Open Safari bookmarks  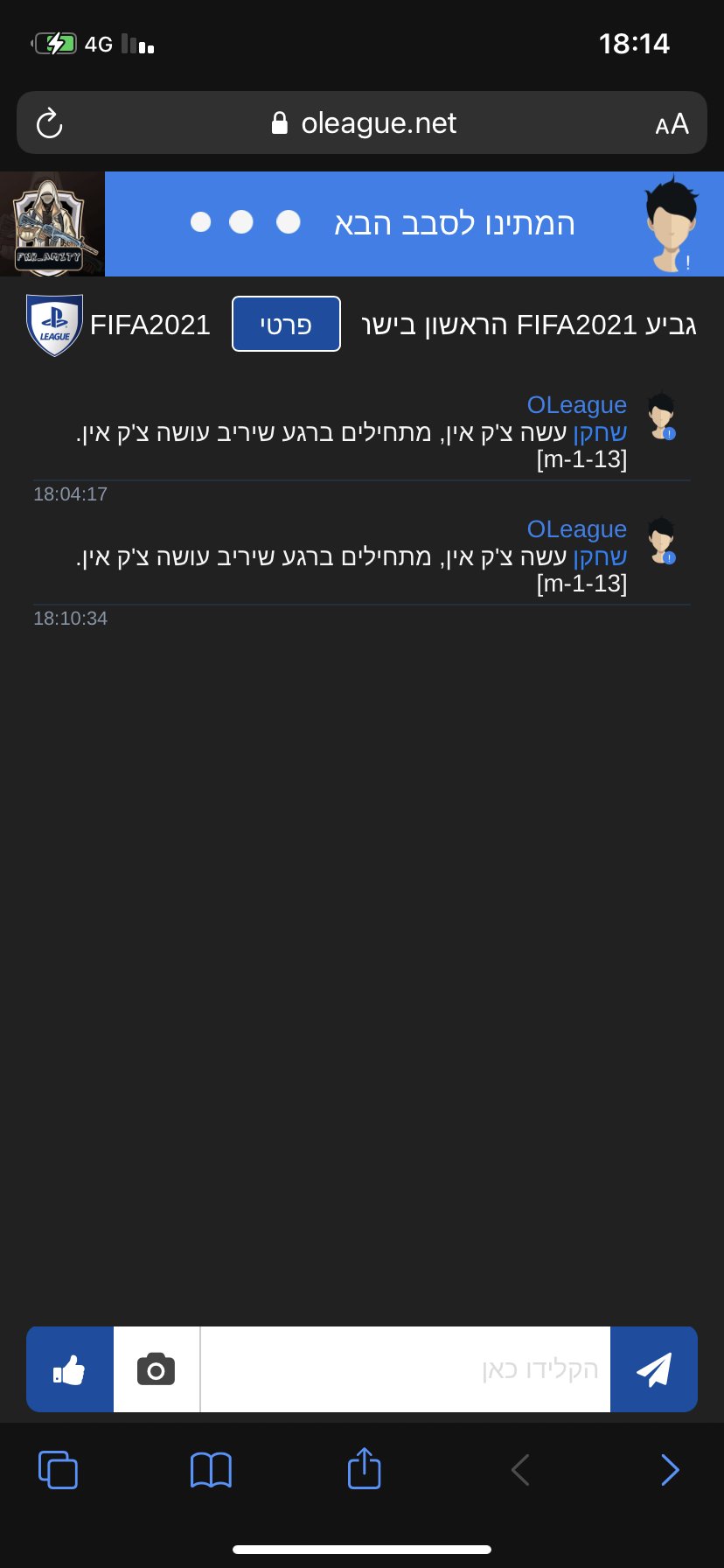[211, 1470]
